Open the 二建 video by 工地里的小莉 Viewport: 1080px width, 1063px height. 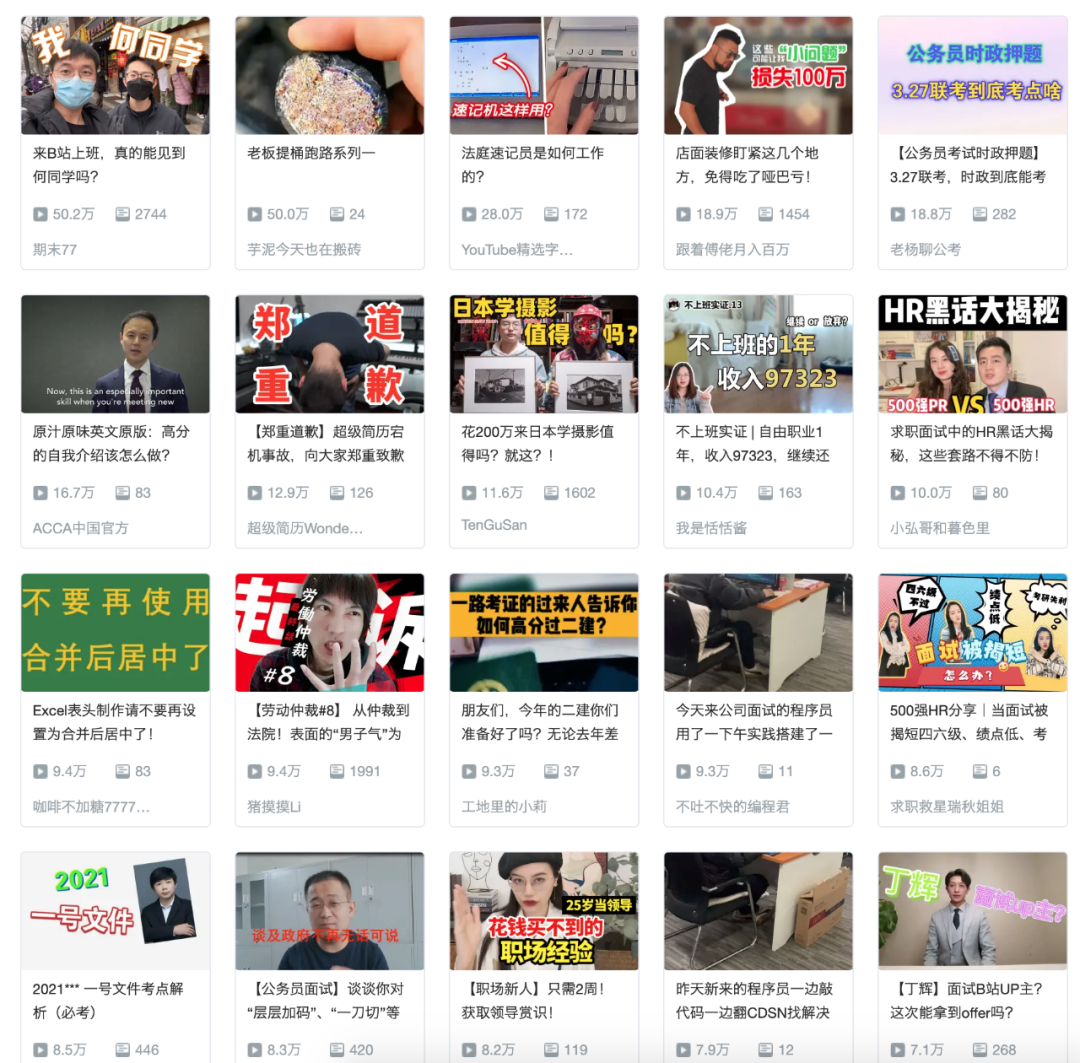(543, 632)
